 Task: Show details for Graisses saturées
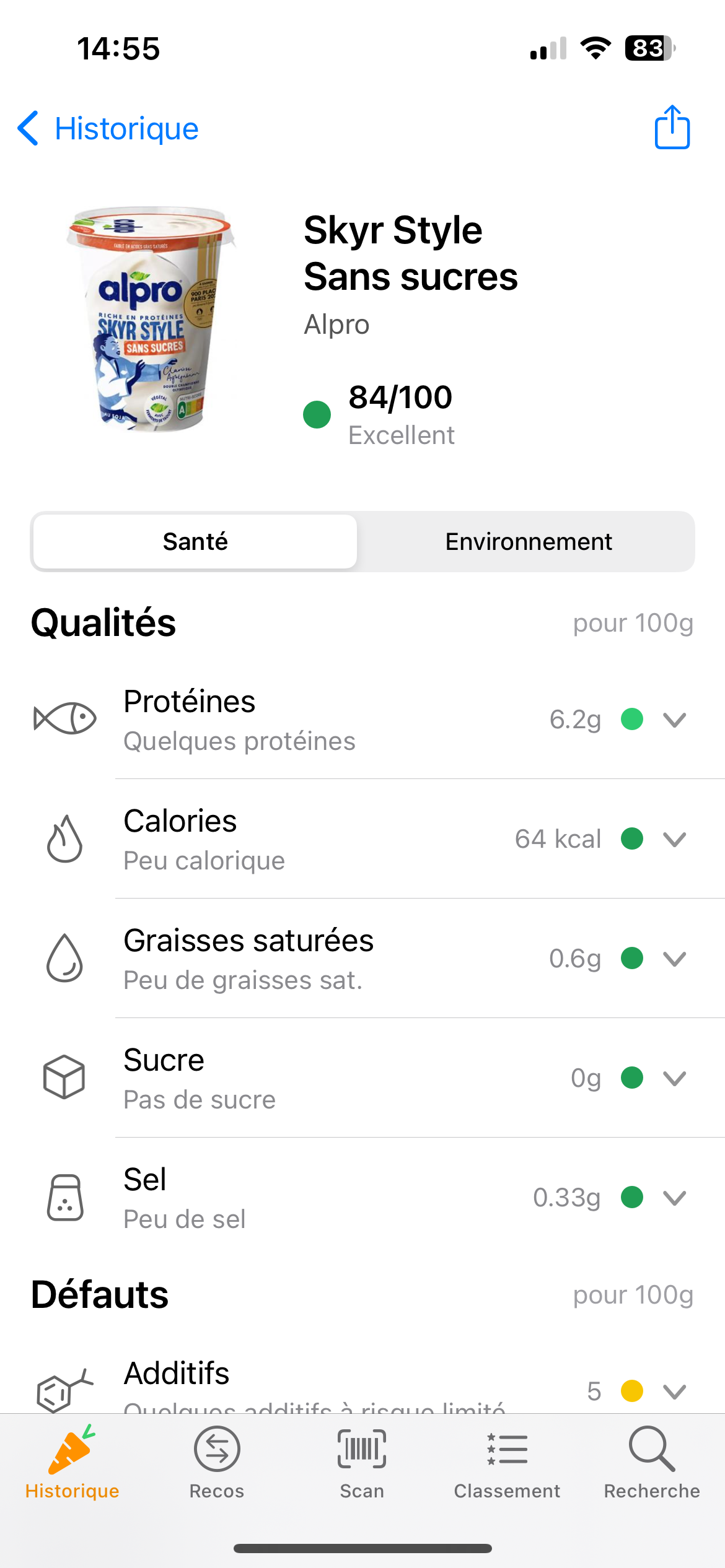pos(674,959)
